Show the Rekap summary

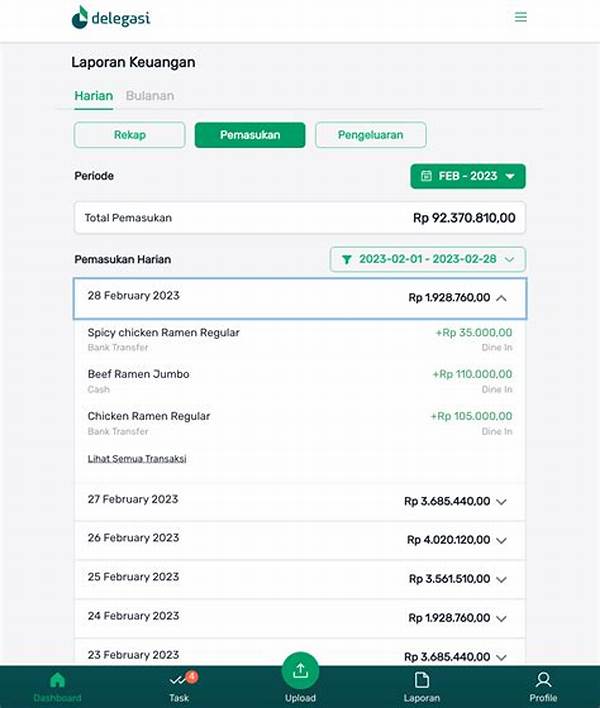click(130, 135)
